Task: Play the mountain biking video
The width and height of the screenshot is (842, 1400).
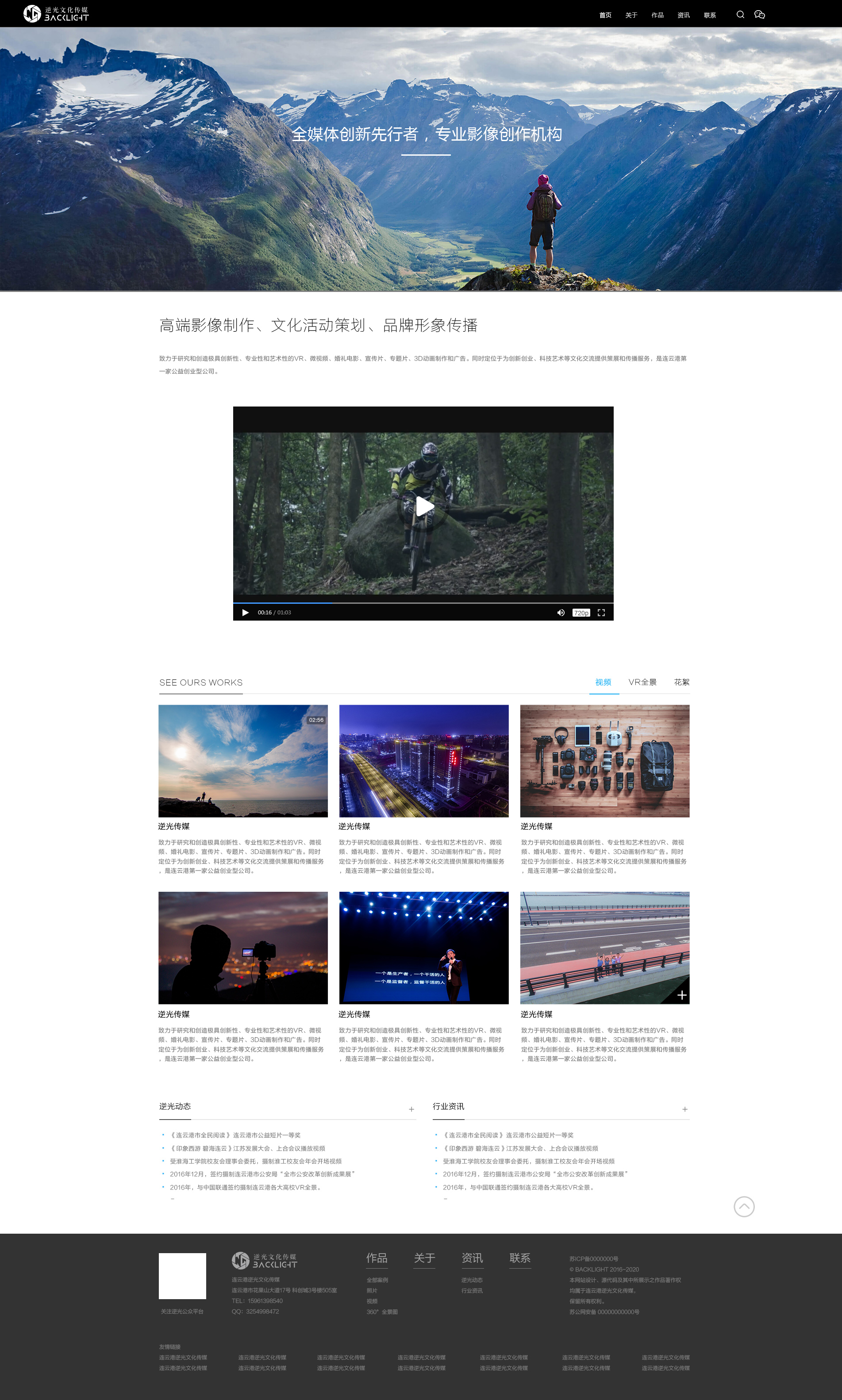Action: 424,506
